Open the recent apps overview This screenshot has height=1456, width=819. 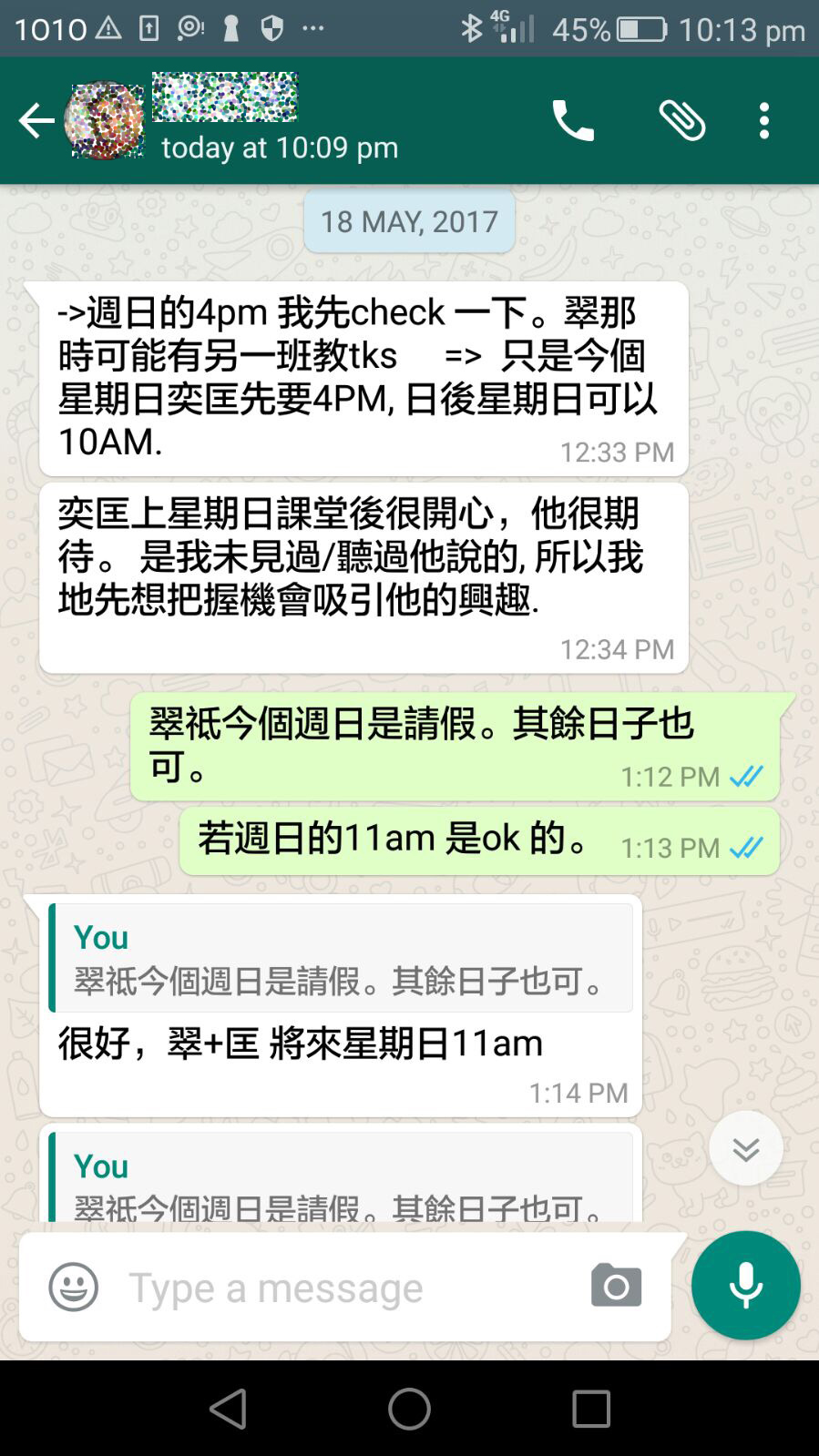pos(590,1409)
